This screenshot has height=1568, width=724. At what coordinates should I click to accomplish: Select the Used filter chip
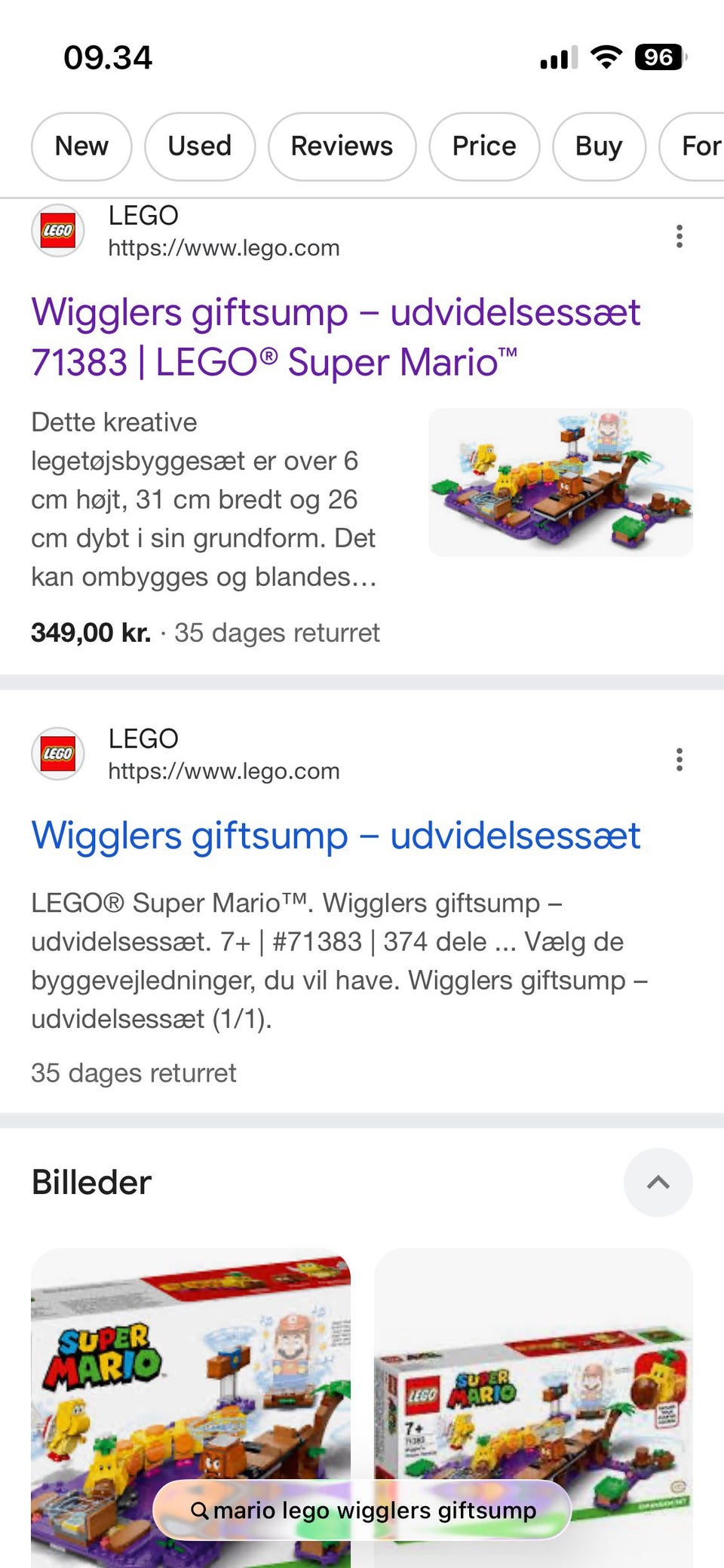[x=199, y=146]
